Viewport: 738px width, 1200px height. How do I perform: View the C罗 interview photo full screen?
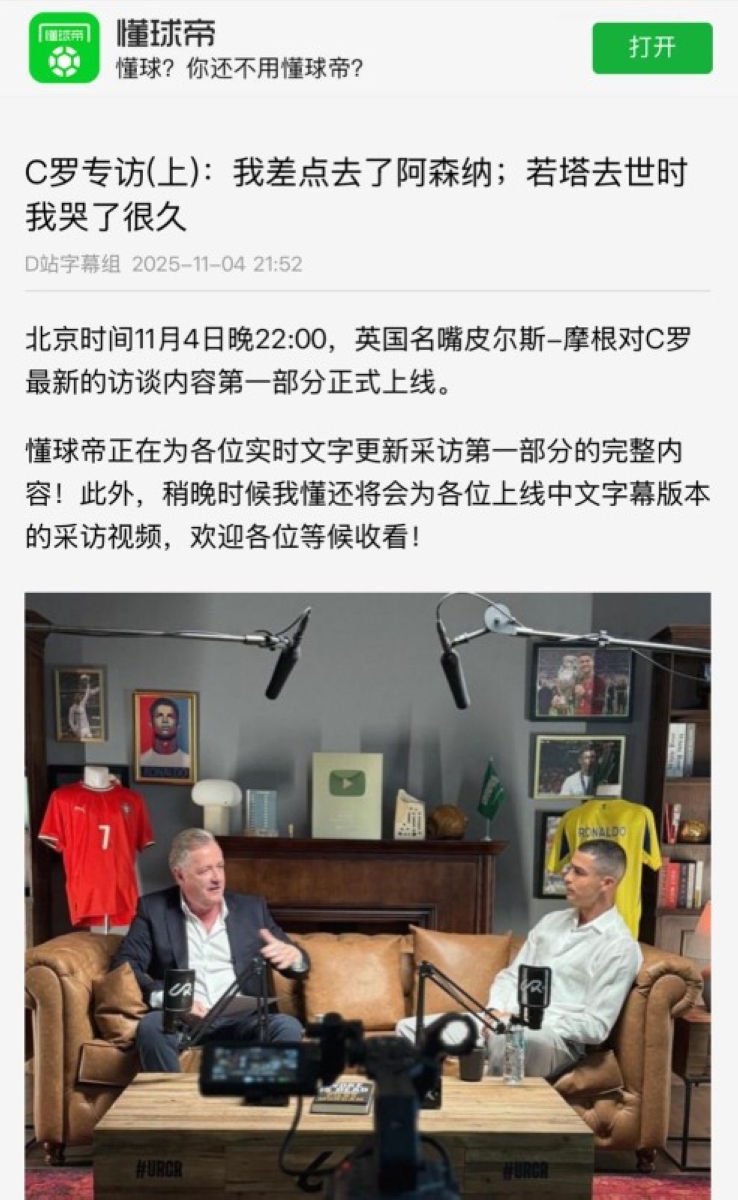[x=368, y=895]
